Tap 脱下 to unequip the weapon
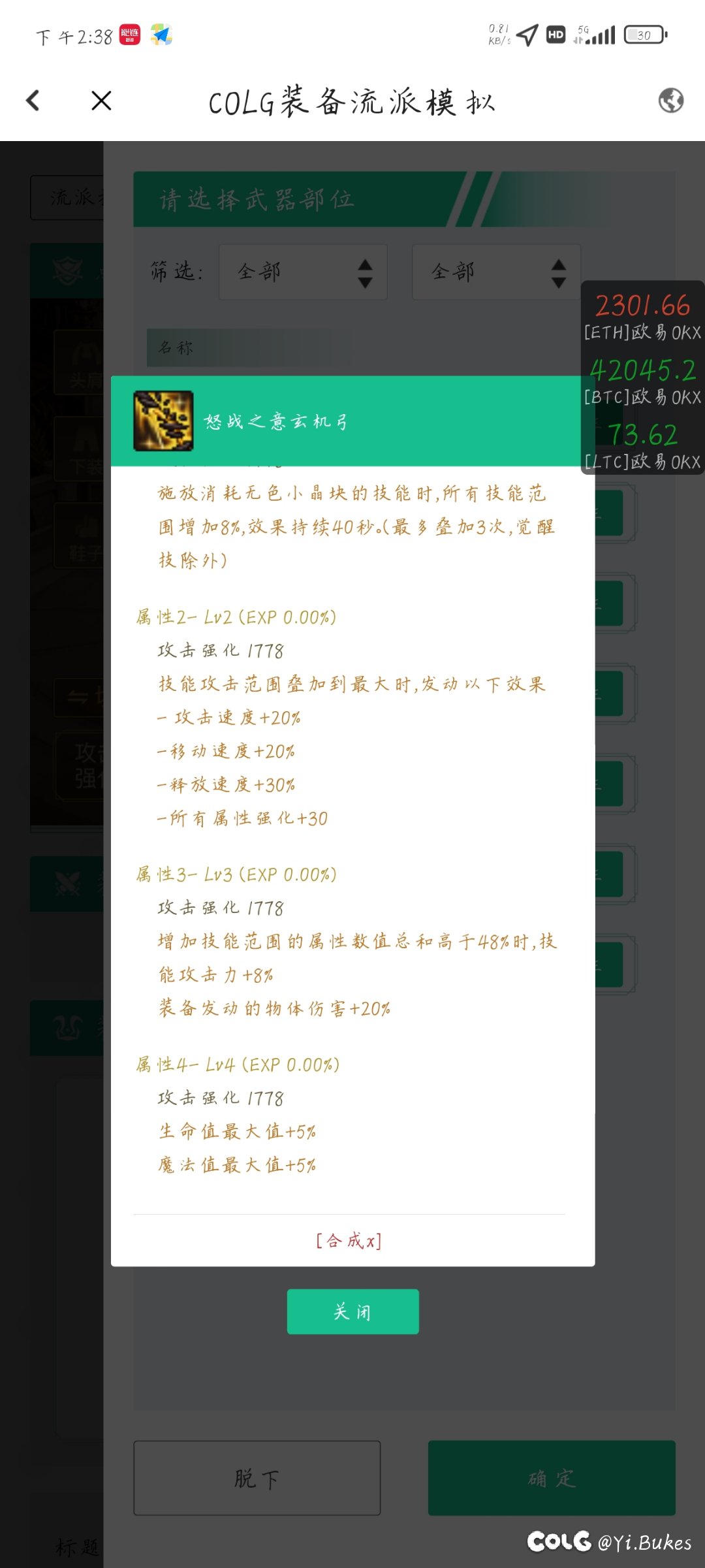The height and width of the screenshot is (1568, 705). click(257, 1478)
